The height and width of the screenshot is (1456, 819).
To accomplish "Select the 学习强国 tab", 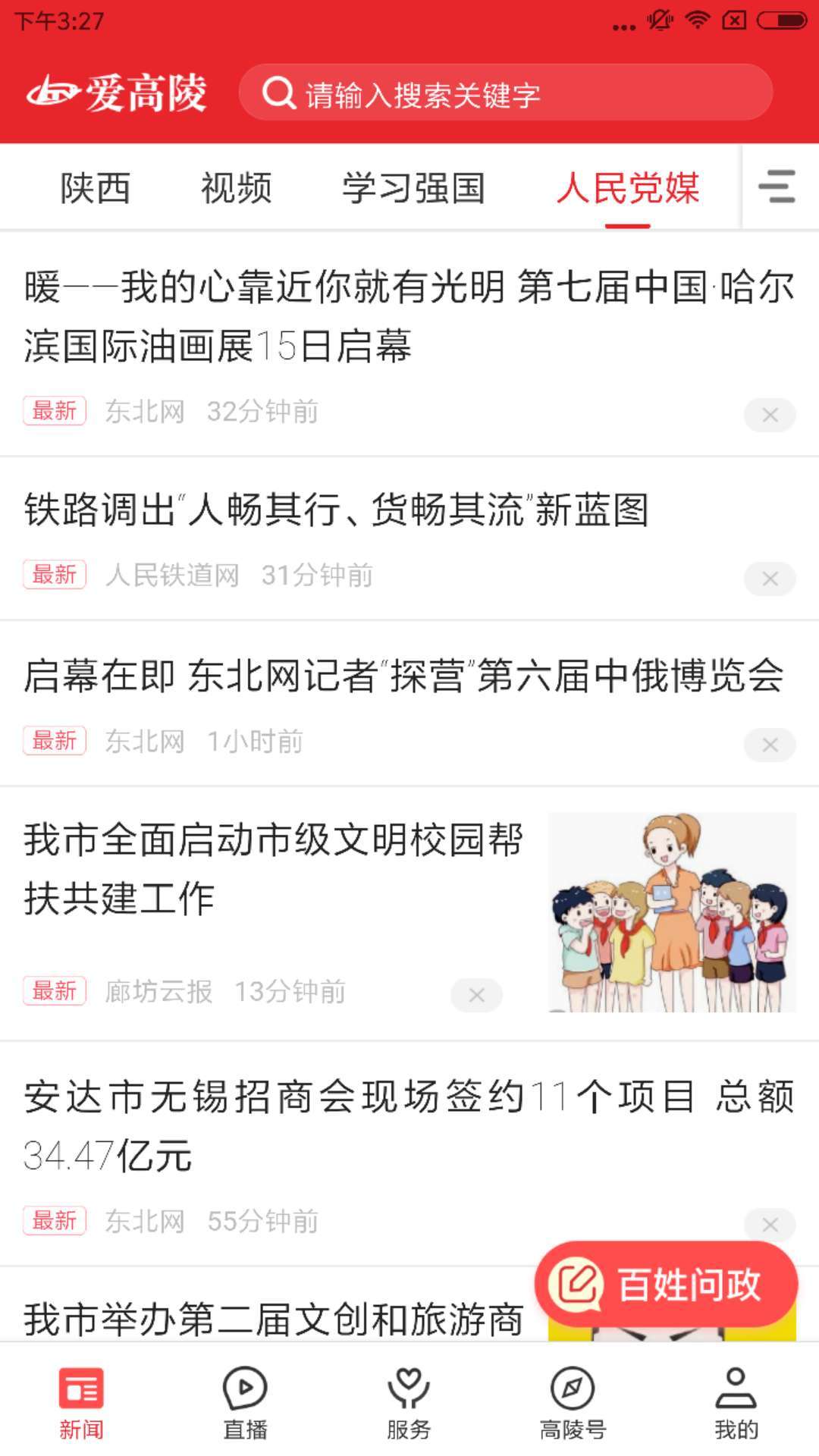I will click(413, 188).
